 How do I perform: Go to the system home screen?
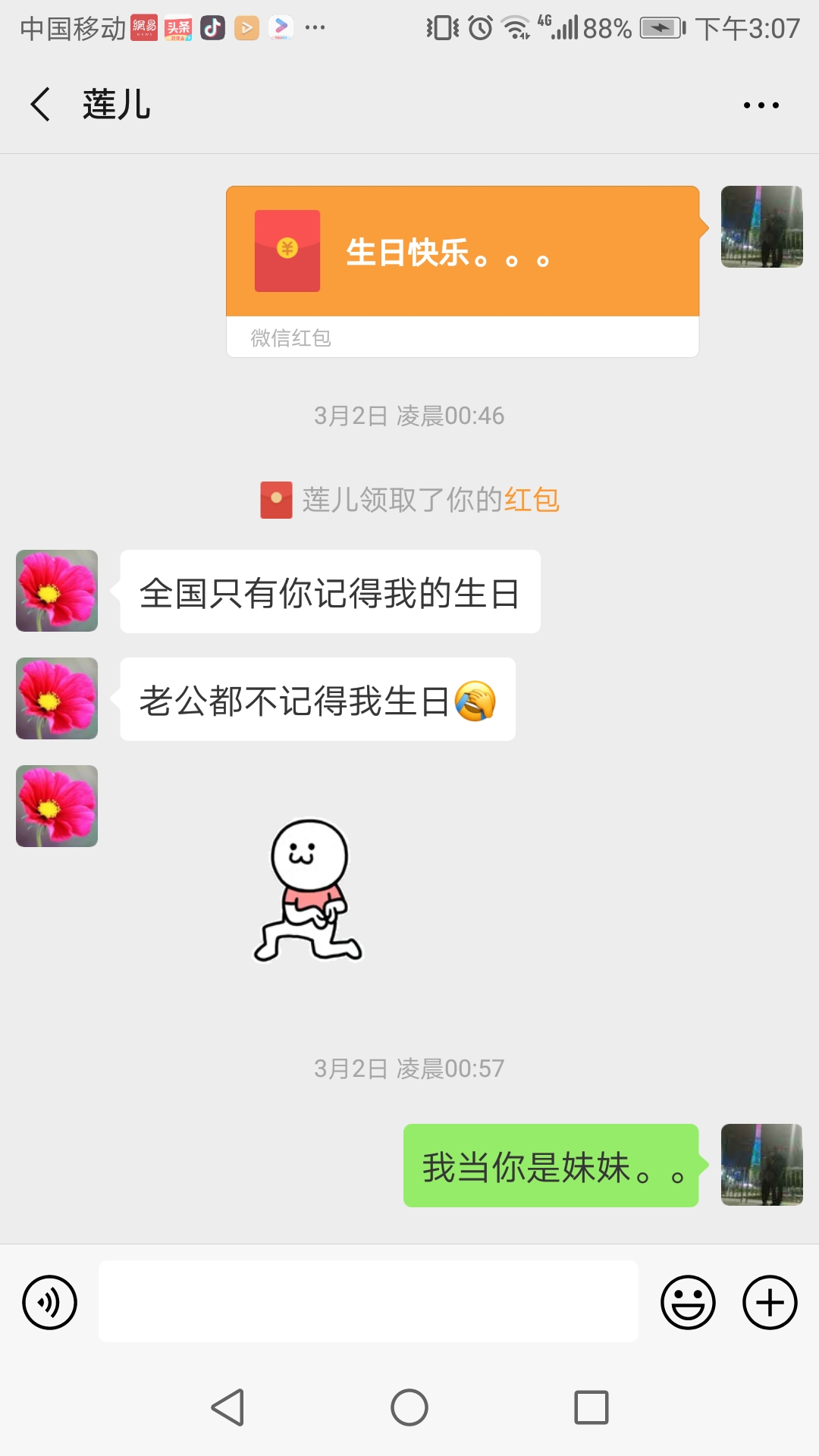pyautogui.click(x=409, y=1407)
